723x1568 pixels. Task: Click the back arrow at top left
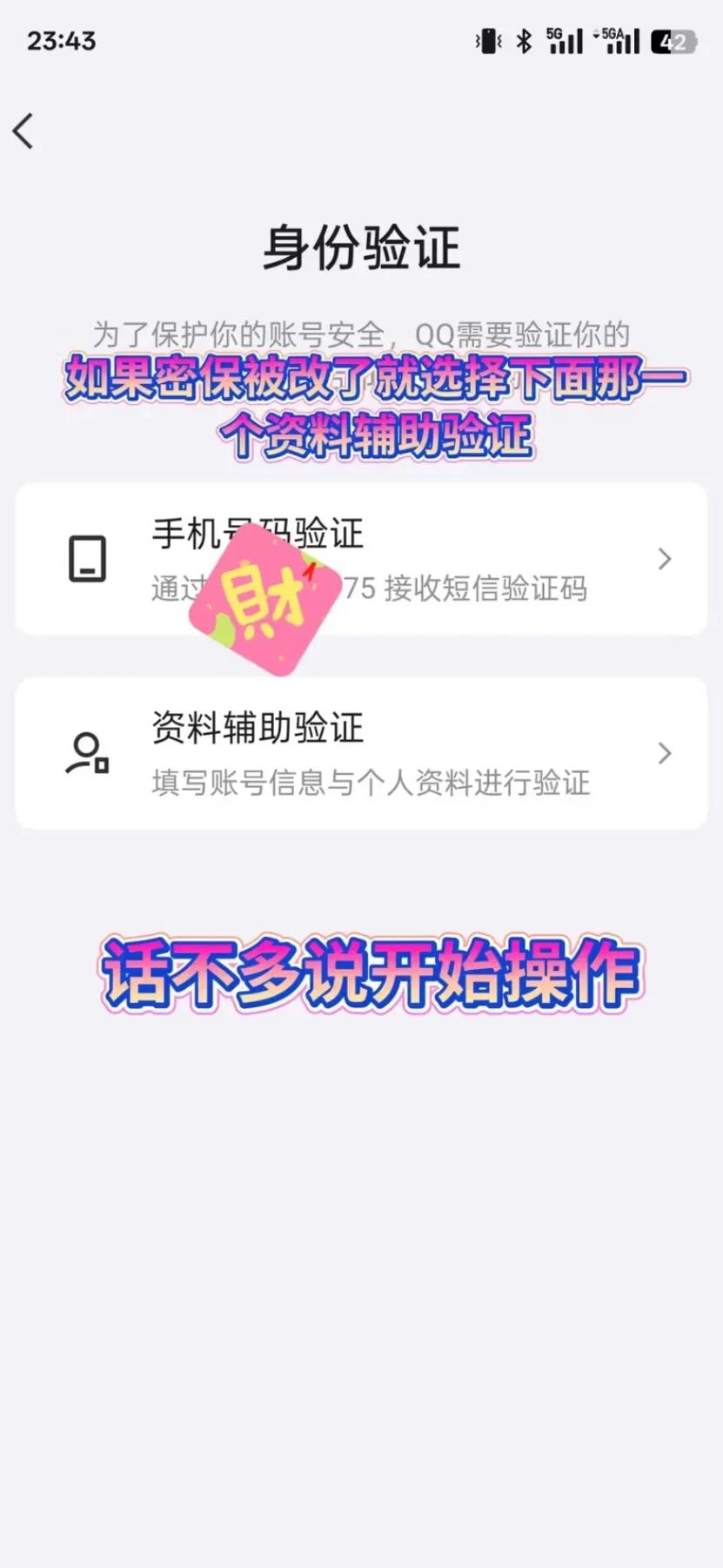click(x=23, y=131)
